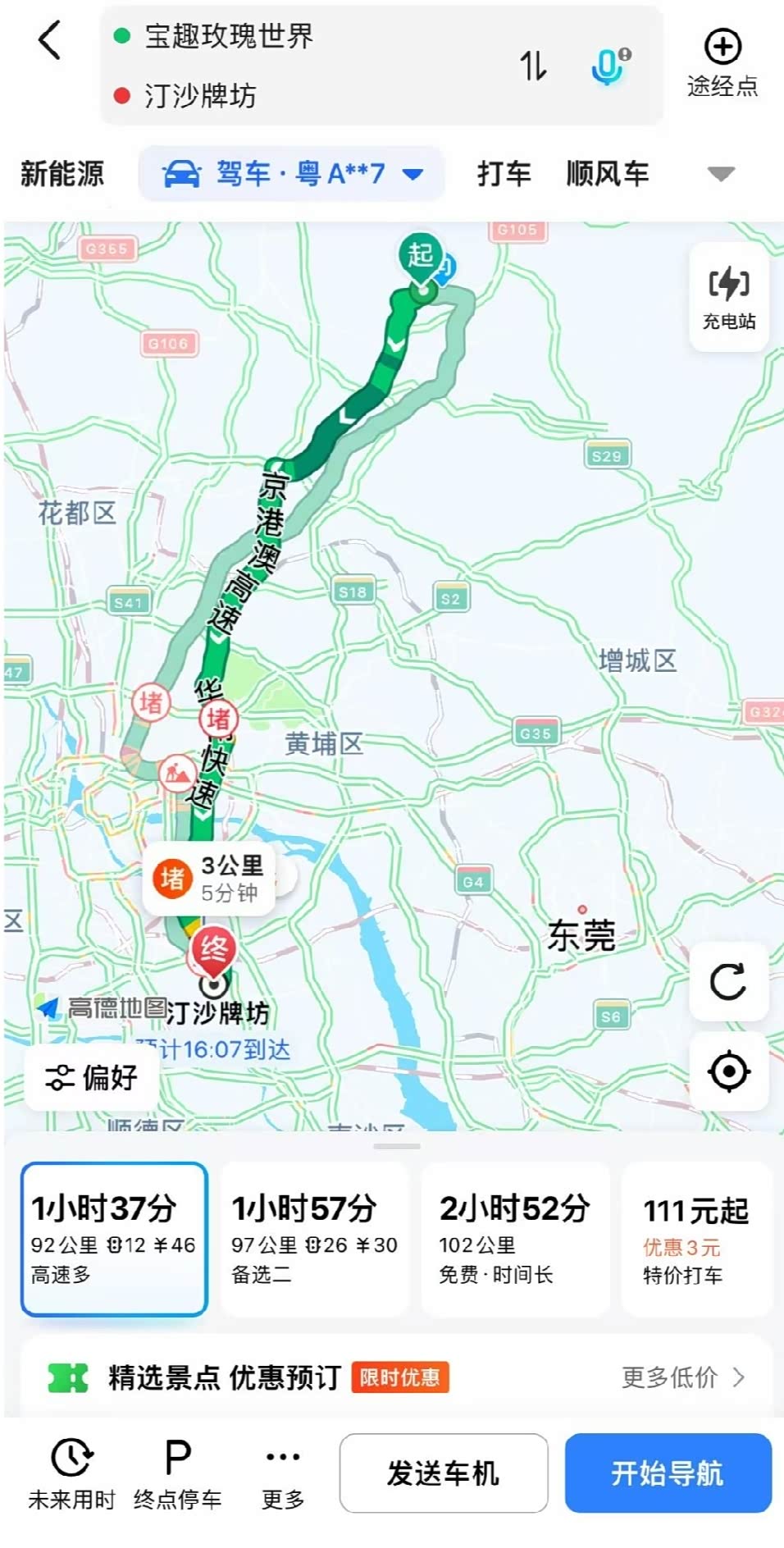Swap start and destination points
The width and height of the screenshot is (784, 1548).
coord(533,66)
